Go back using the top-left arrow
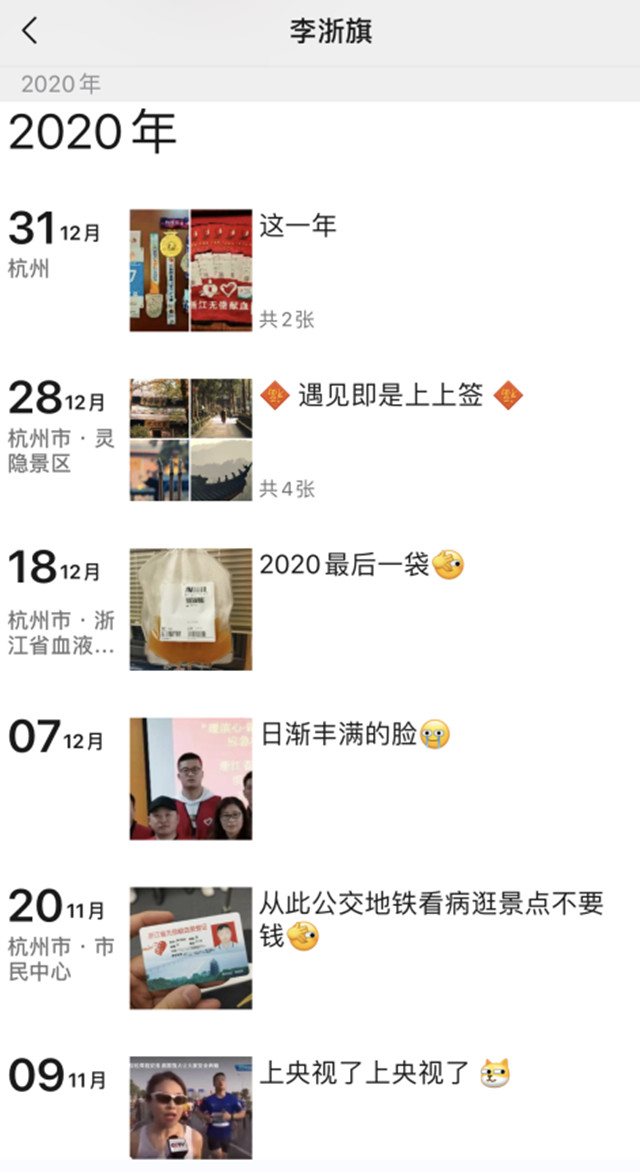The image size is (640, 1172). [x=29, y=31]
